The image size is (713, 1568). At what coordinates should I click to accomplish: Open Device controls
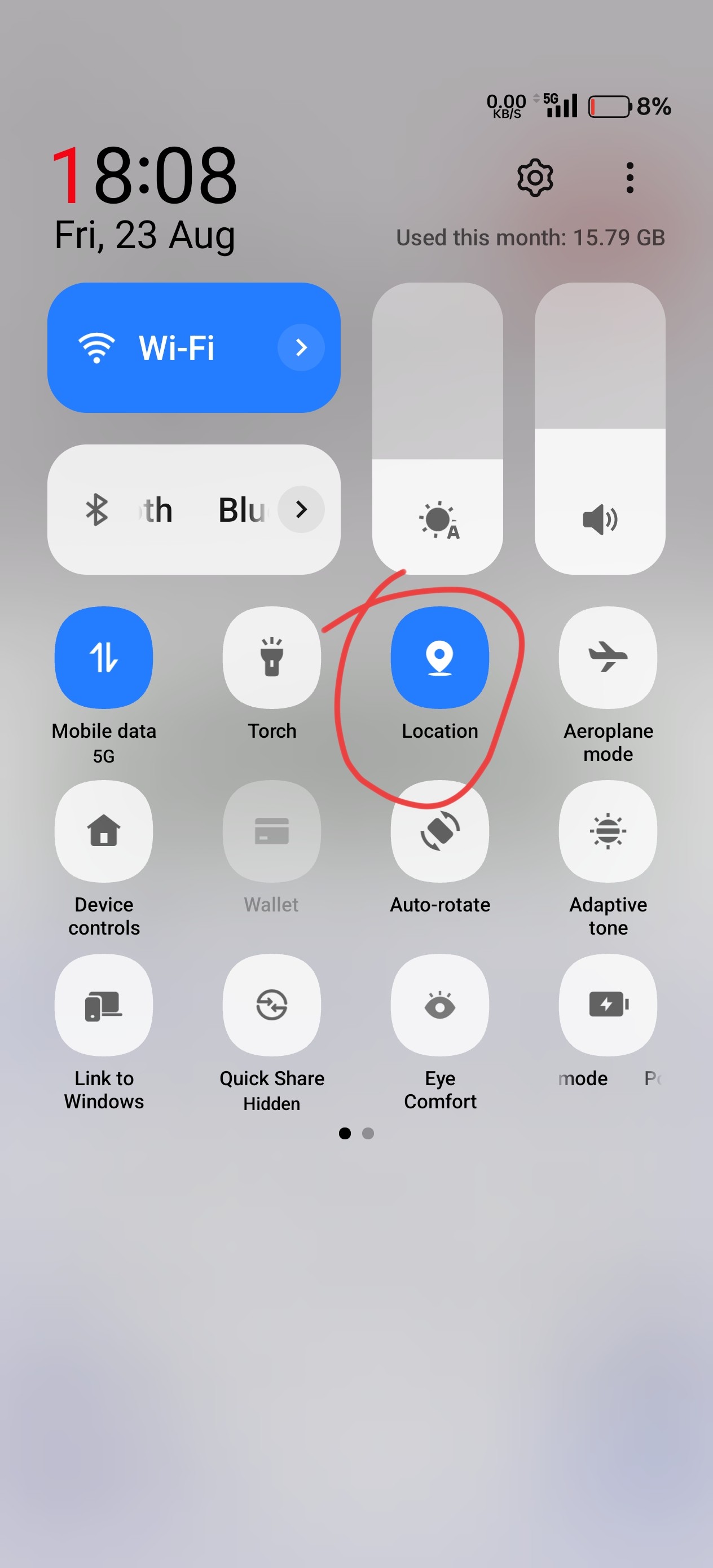[x=104, y=831]
